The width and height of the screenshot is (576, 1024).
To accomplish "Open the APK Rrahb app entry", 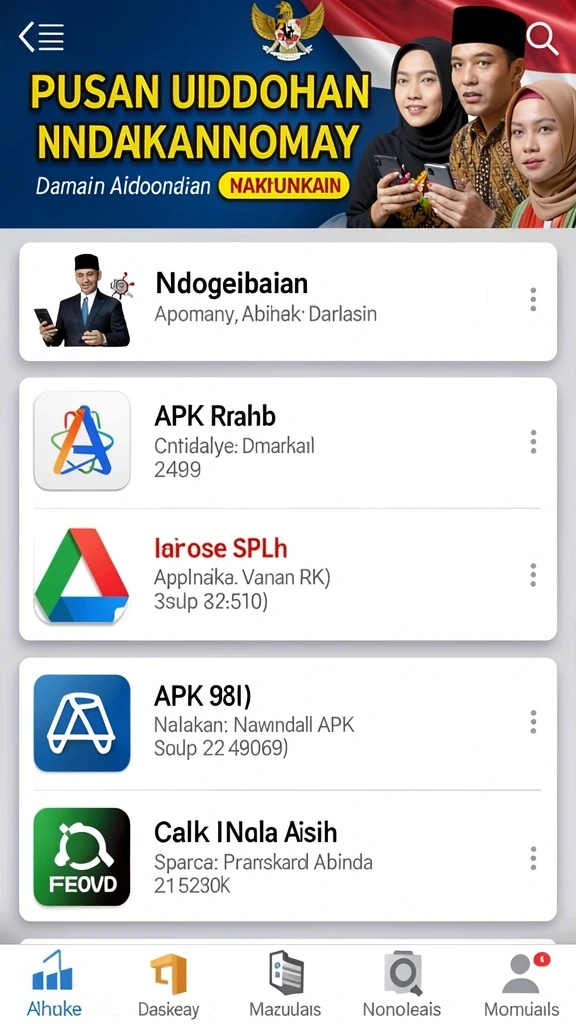I will click(x=288, y=442).
